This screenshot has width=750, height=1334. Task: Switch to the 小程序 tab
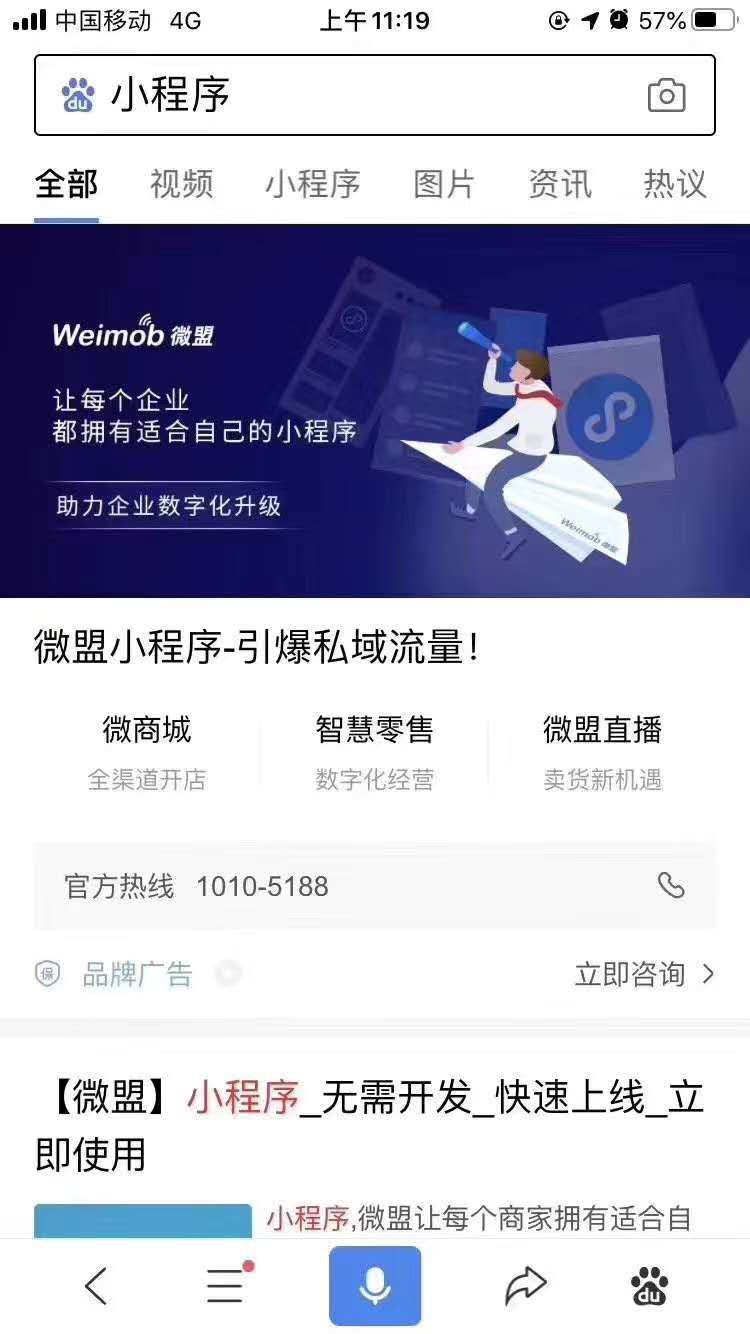point(312,184)
